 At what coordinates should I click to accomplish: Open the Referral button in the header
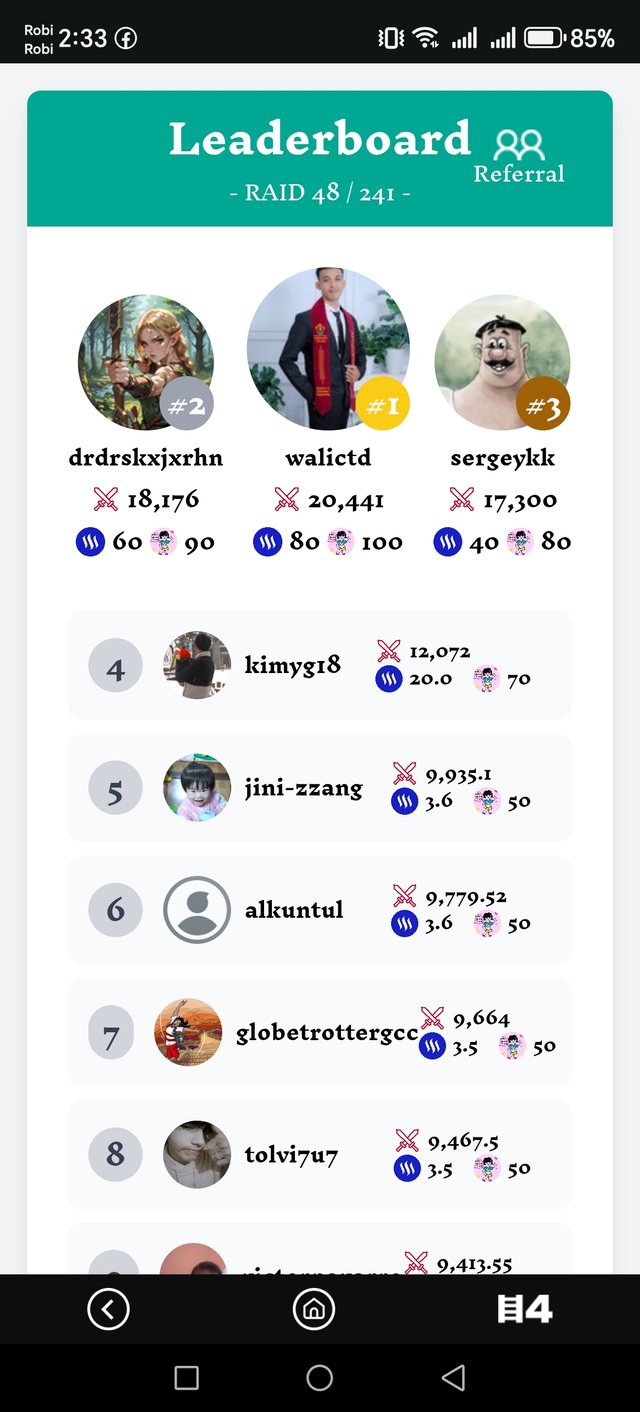(x=519, y=157)
